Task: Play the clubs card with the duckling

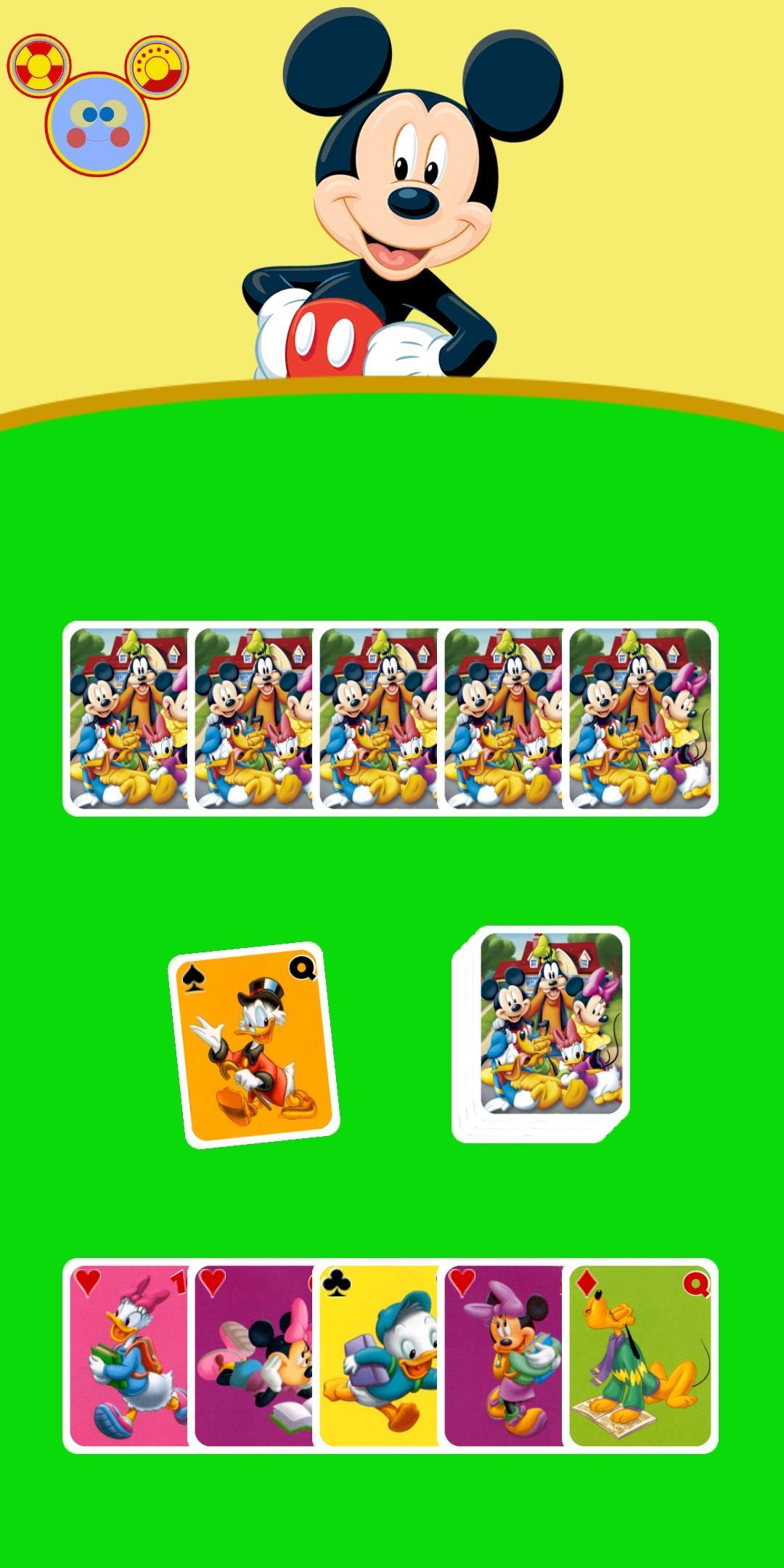Action: (379, 1356)
